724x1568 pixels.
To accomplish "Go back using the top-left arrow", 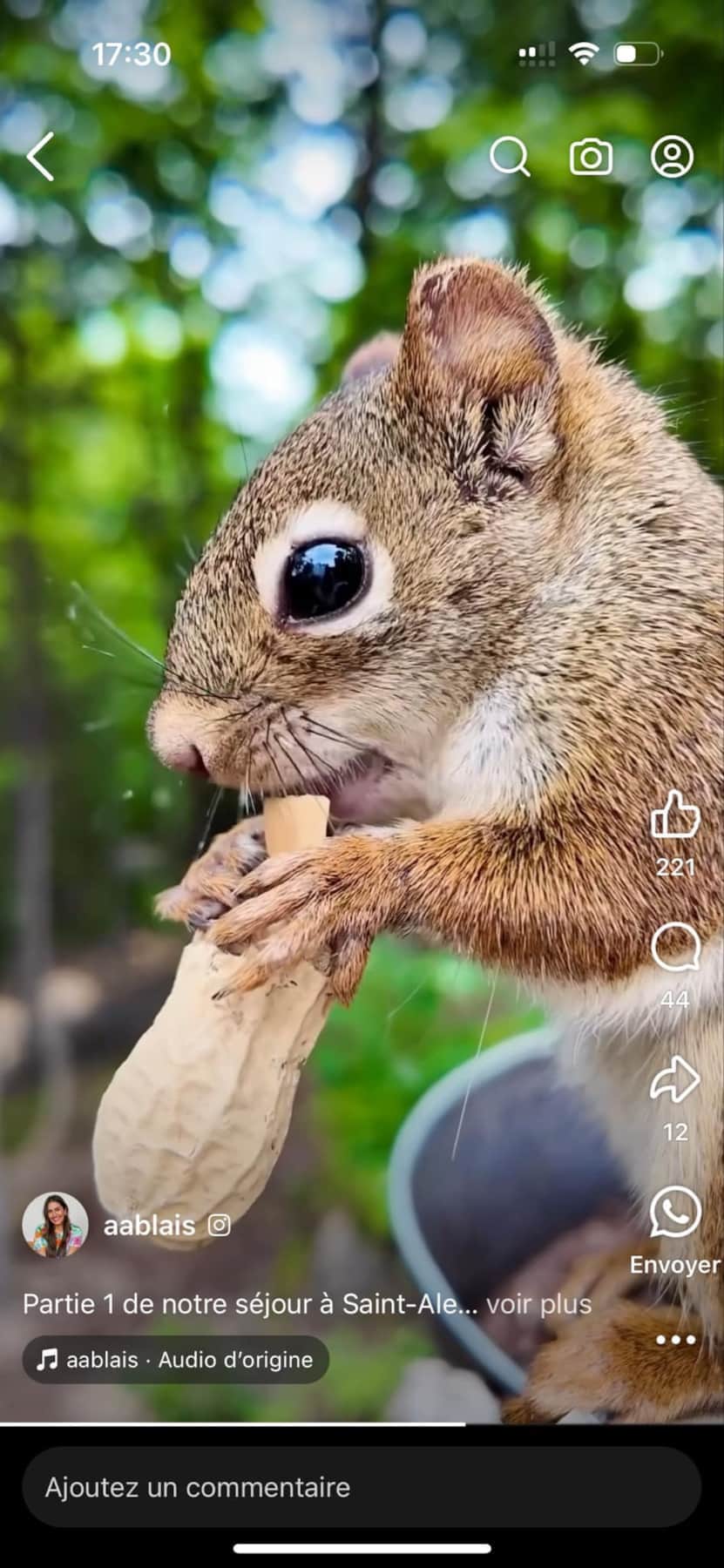I will [x=40, y=157].
